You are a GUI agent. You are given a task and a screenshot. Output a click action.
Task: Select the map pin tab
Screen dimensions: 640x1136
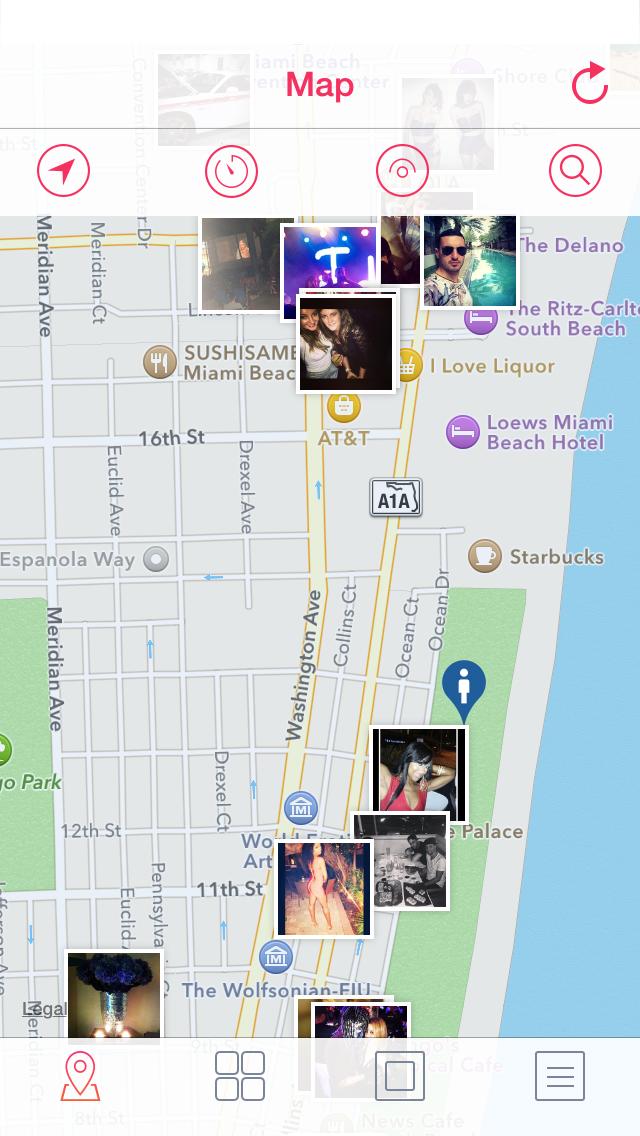point(80,1076)
